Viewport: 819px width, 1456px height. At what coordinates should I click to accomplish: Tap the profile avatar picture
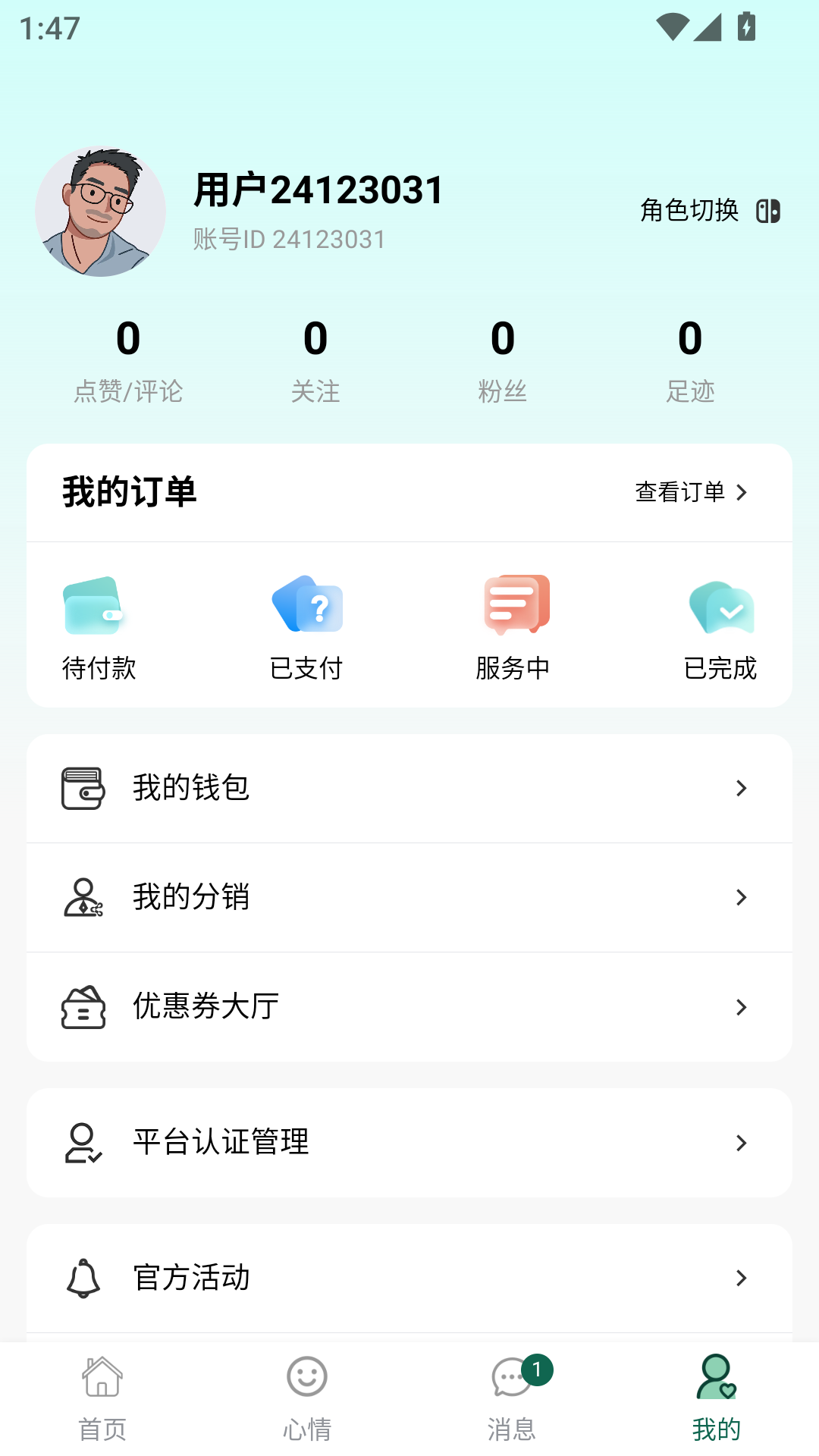pyautogui.click(x=100, y=212)
